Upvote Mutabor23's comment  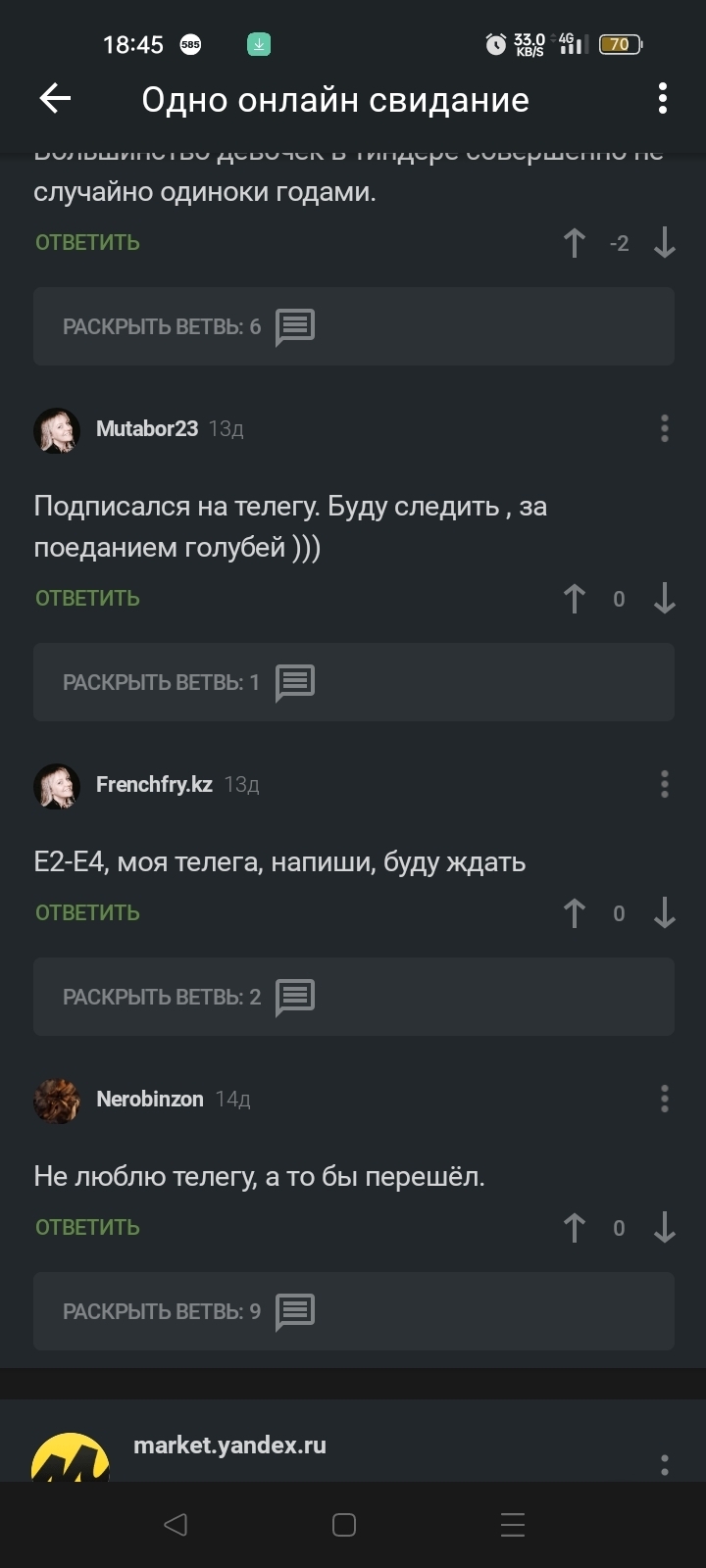point(575,599)
